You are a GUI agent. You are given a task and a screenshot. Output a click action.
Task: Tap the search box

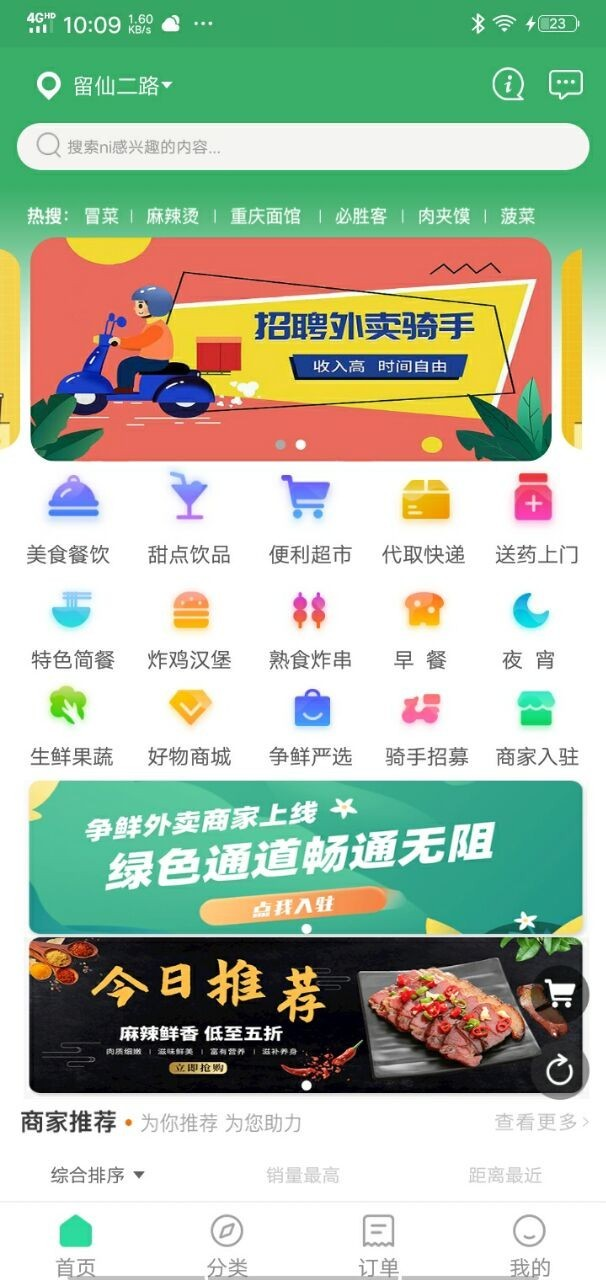[x=303, y=147]
